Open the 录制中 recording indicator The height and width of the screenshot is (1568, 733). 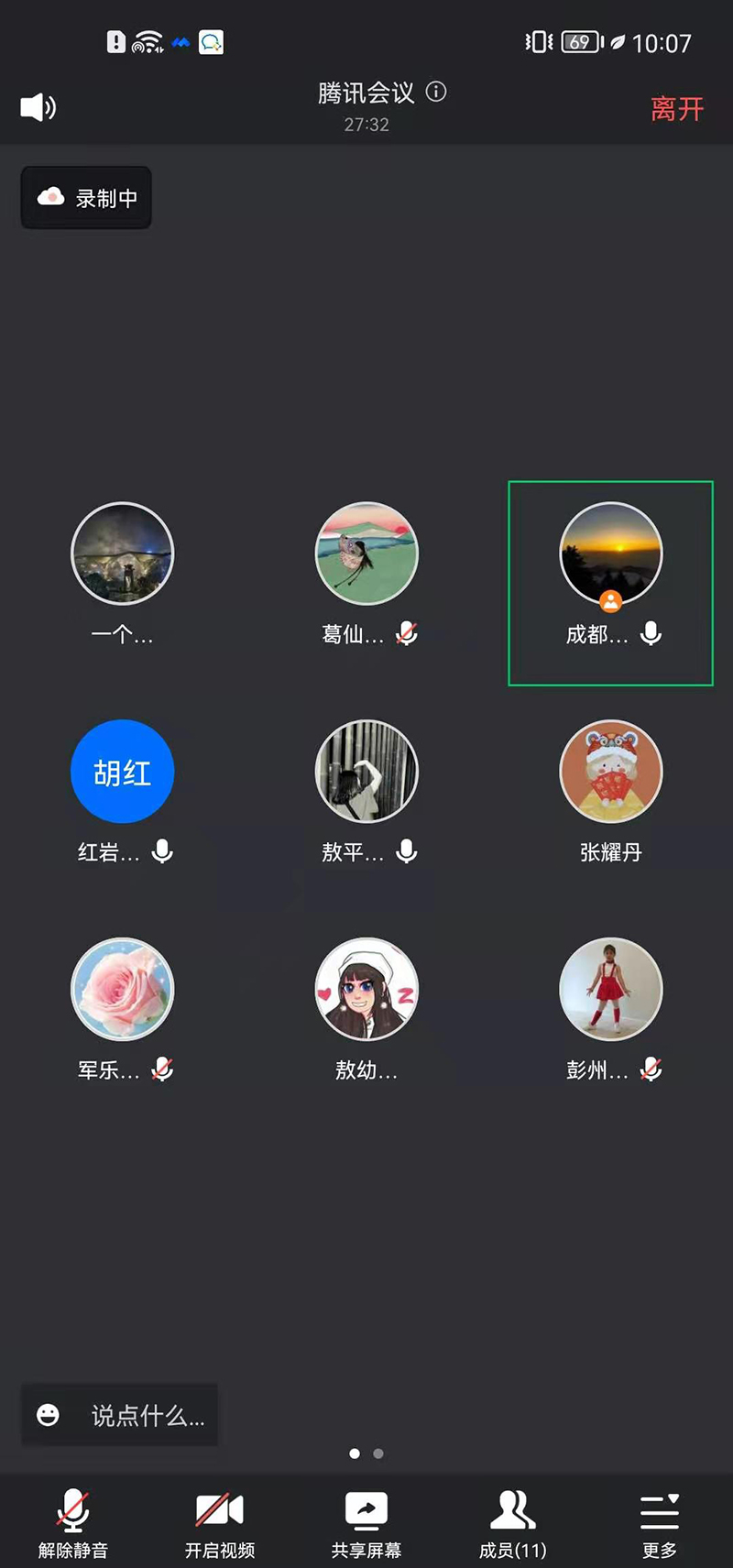[87, 198]
